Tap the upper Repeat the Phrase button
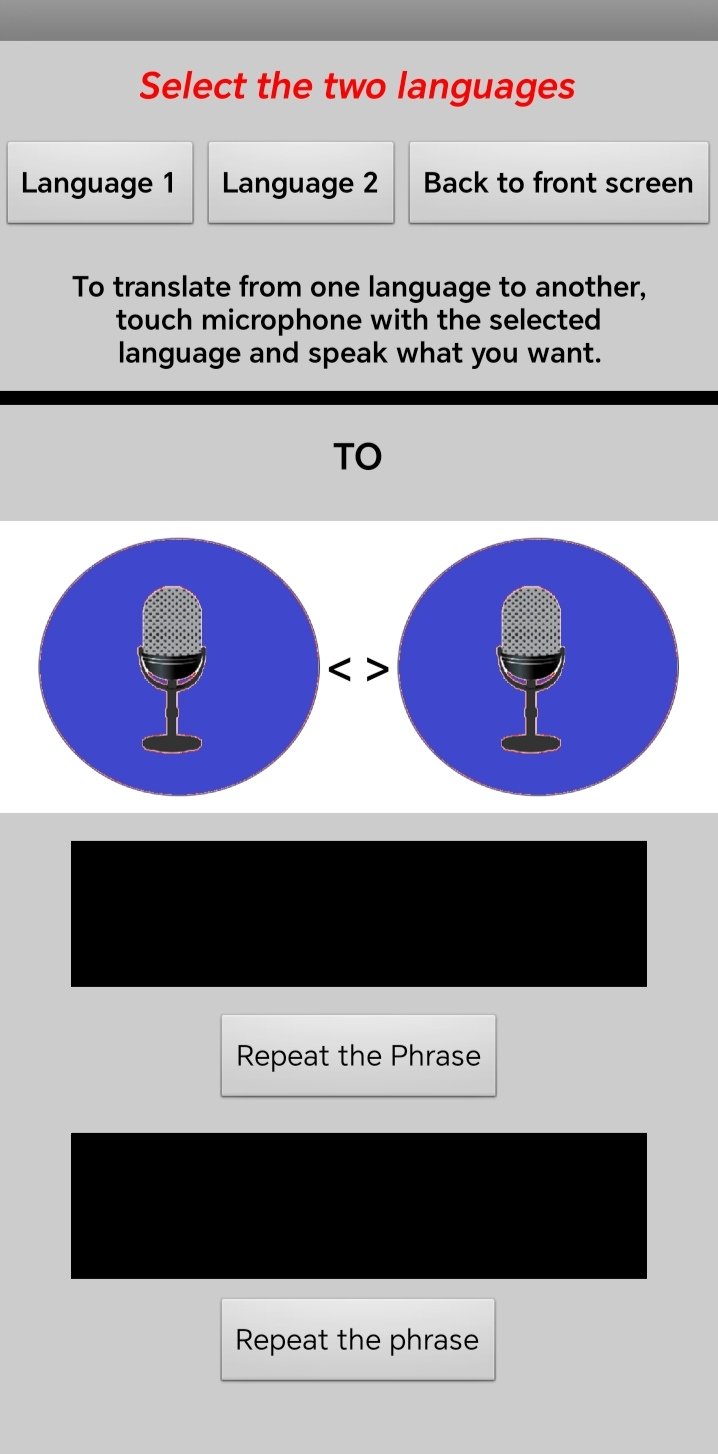Image resolution: width=718 pixels, height=1454 pixels. pyautogui.click(x=358, y=1056)
